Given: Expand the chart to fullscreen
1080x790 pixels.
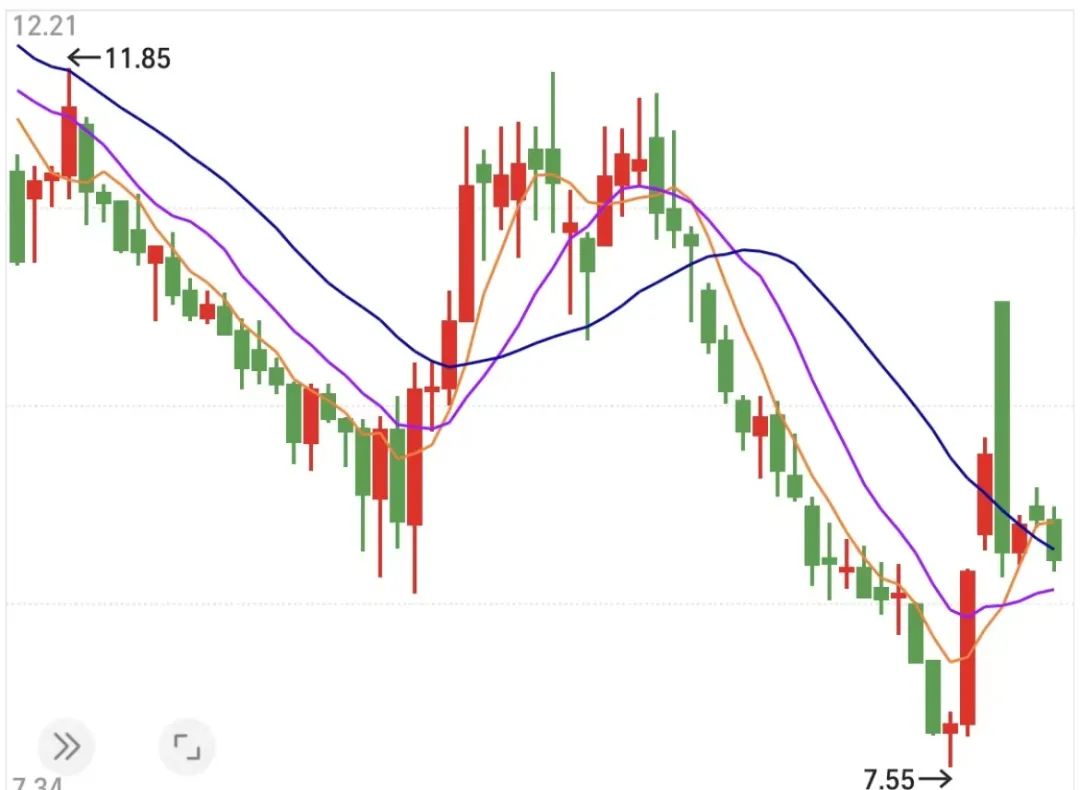Looking at the screenshot, I should (x=187, y=747).
